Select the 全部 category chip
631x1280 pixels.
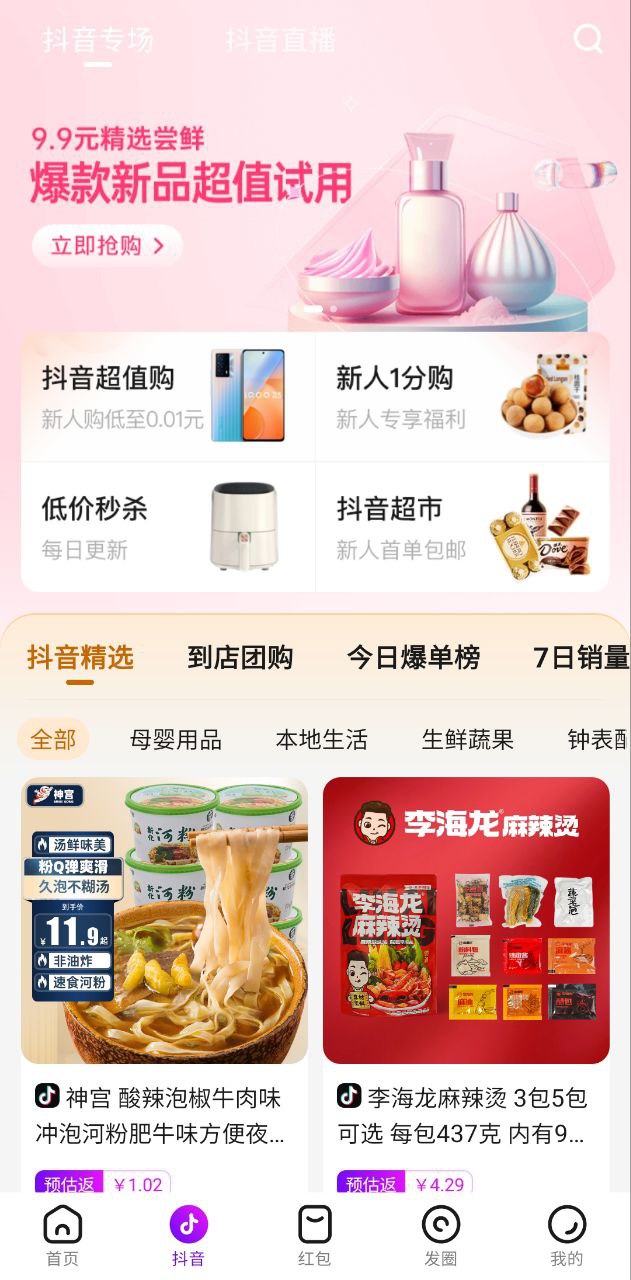53,740
